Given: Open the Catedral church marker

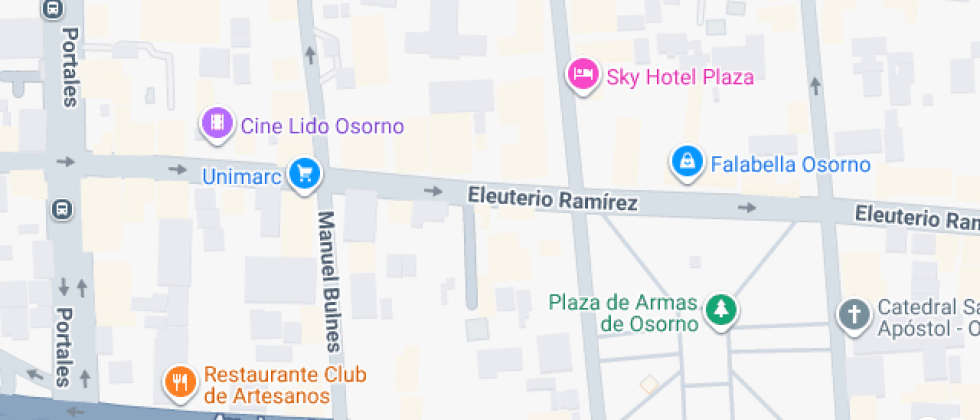Looking at the screenshot, I should 853,314.
